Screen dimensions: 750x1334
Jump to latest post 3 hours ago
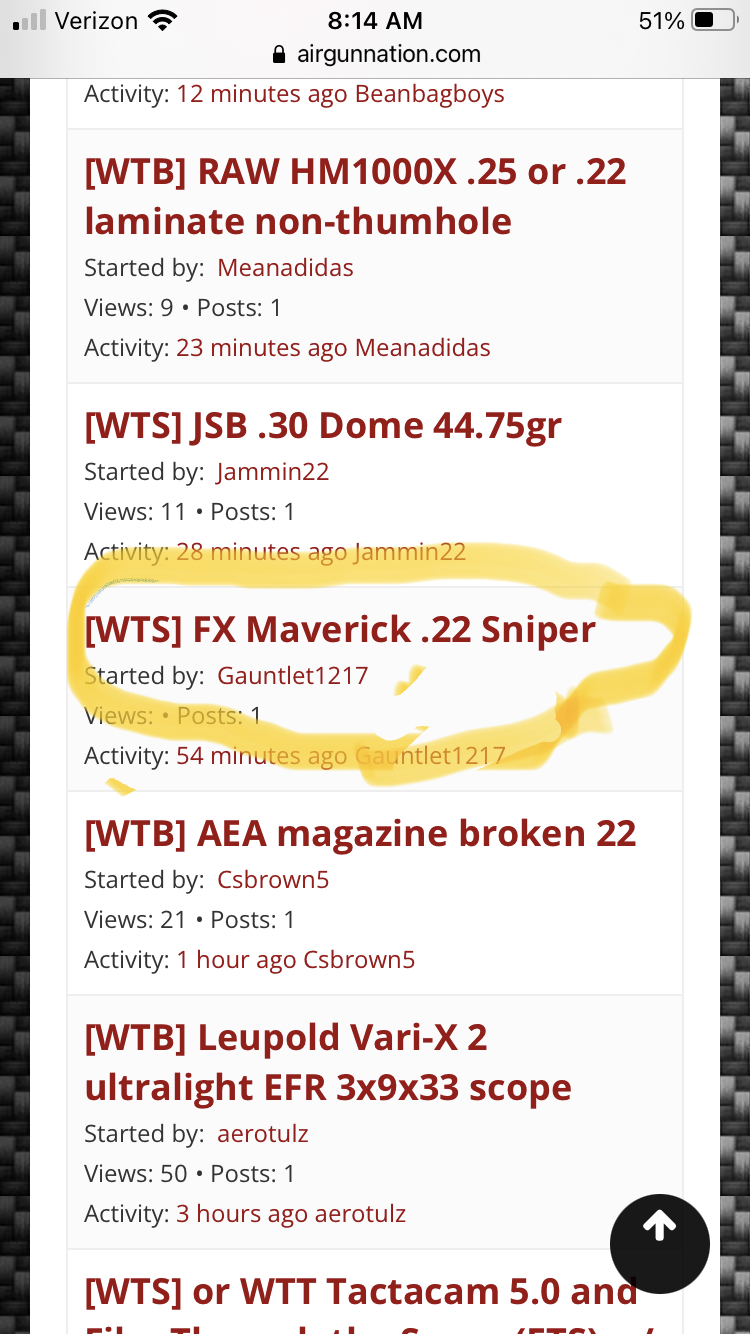[243, 1214]
